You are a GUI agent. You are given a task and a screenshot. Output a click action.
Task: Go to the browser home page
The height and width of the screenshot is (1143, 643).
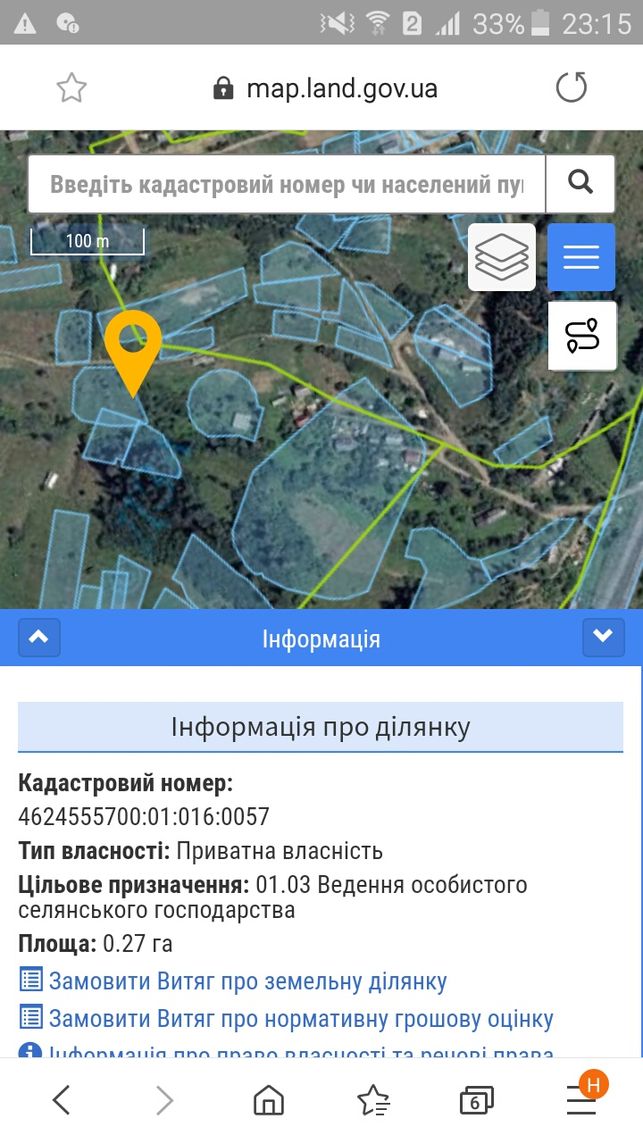(268, 1100)
